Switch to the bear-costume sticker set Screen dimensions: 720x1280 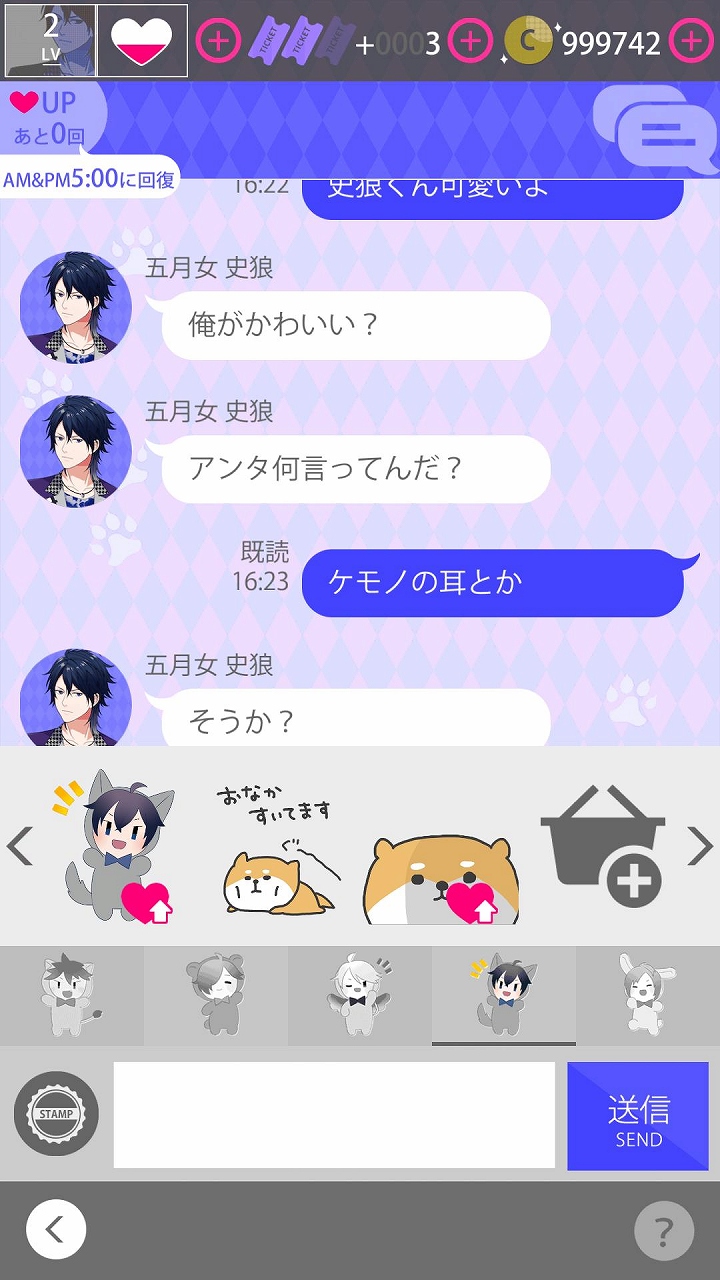[216, 995]
